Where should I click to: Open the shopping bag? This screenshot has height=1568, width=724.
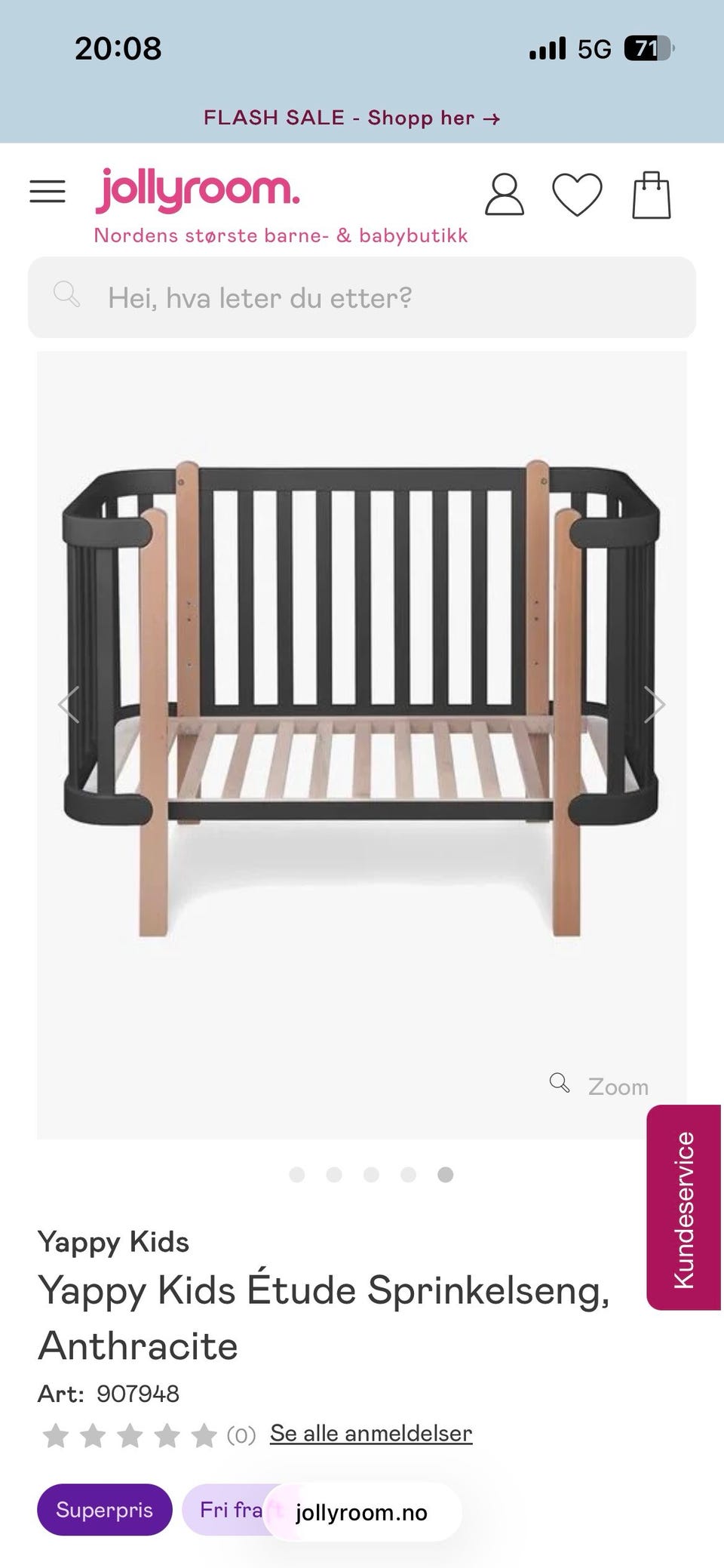coord(651,195)
